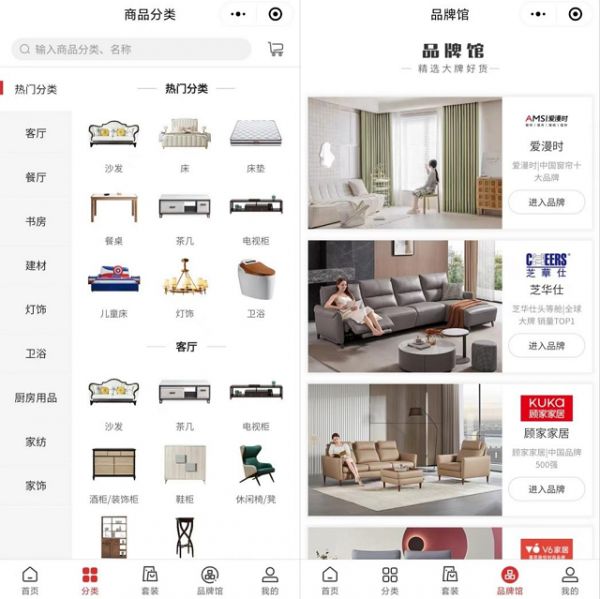Open the 建材 sidebar category
The width and height of the screenshot is (600, 599).
tap(36, 266)
